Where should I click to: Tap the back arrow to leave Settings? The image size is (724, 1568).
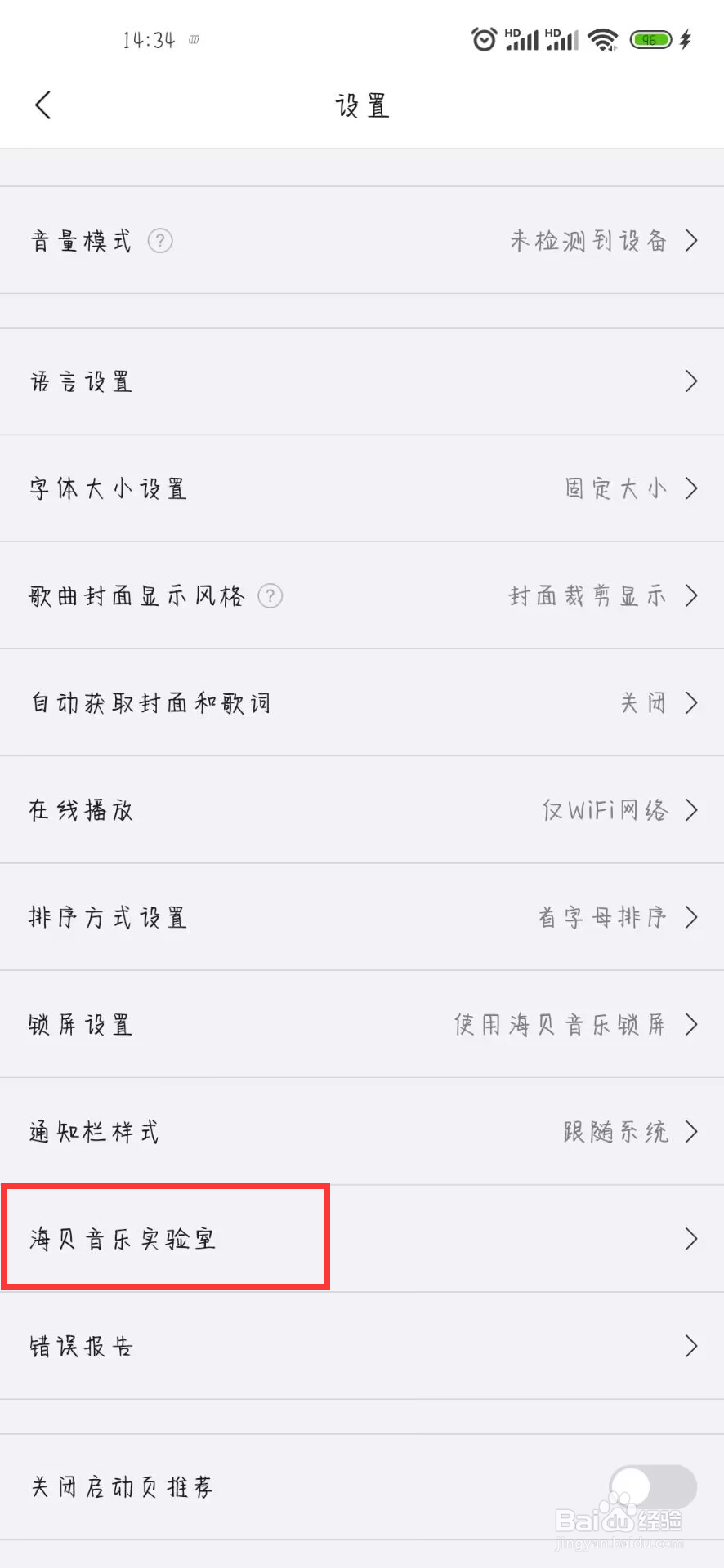[x=42, y=105]
